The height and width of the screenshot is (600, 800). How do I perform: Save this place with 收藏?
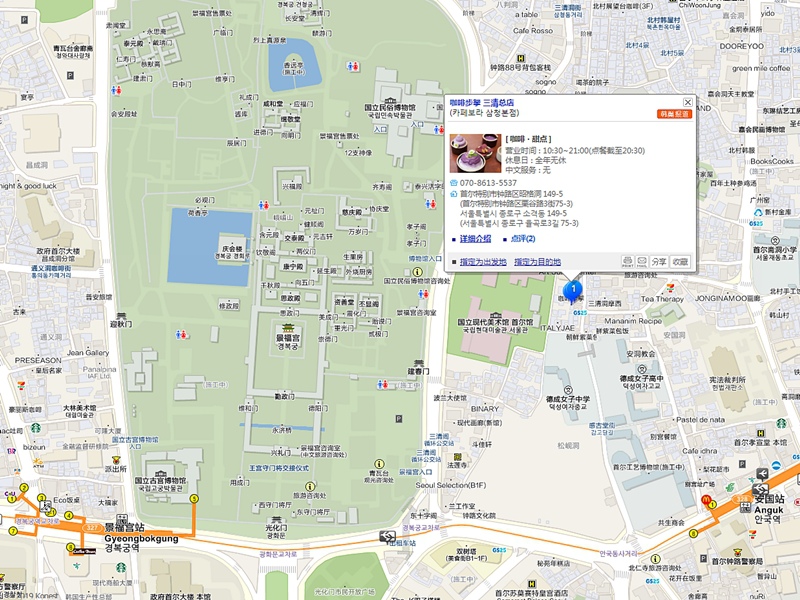coord(680,261)
